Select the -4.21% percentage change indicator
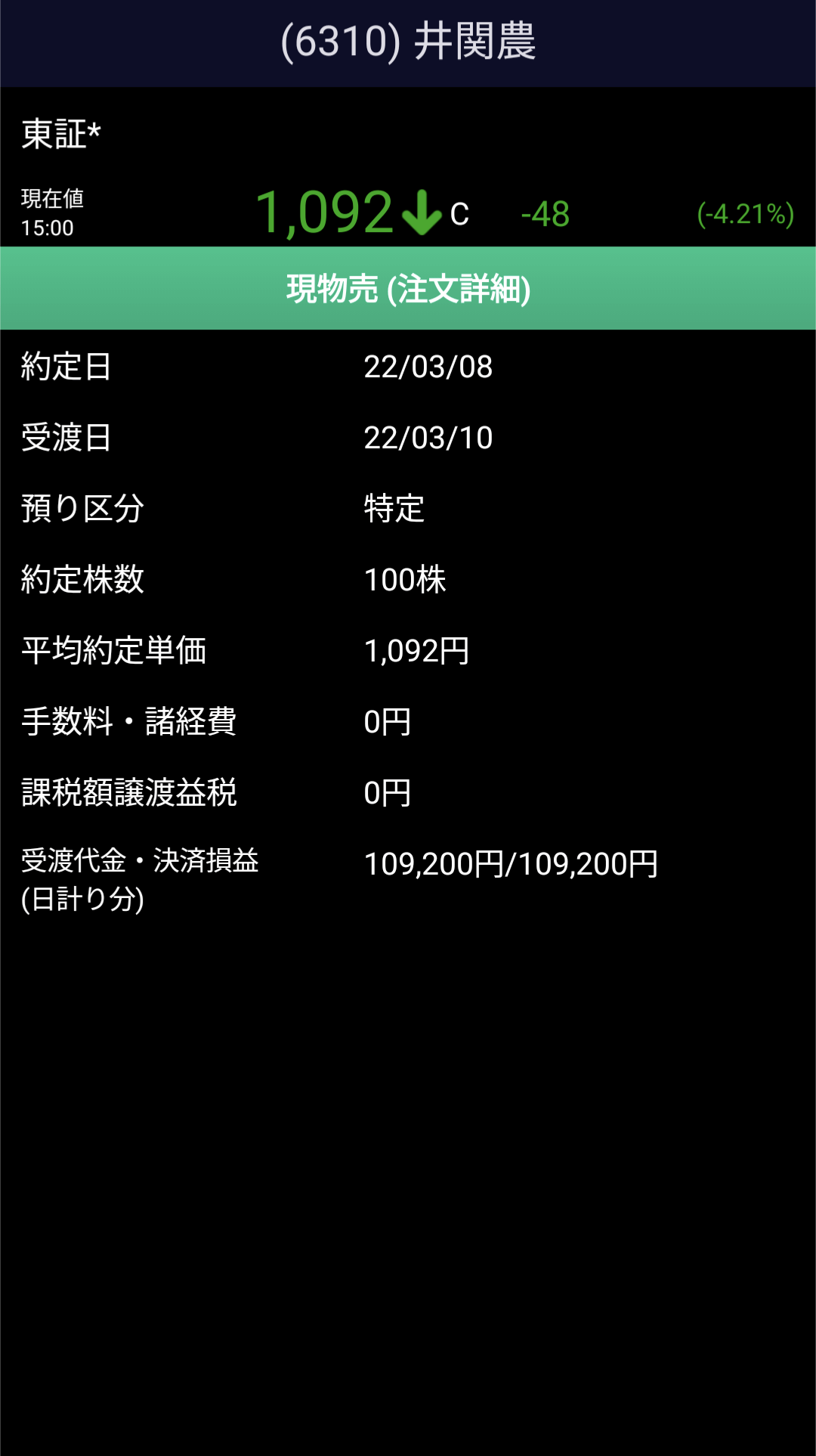 point(743,215)
